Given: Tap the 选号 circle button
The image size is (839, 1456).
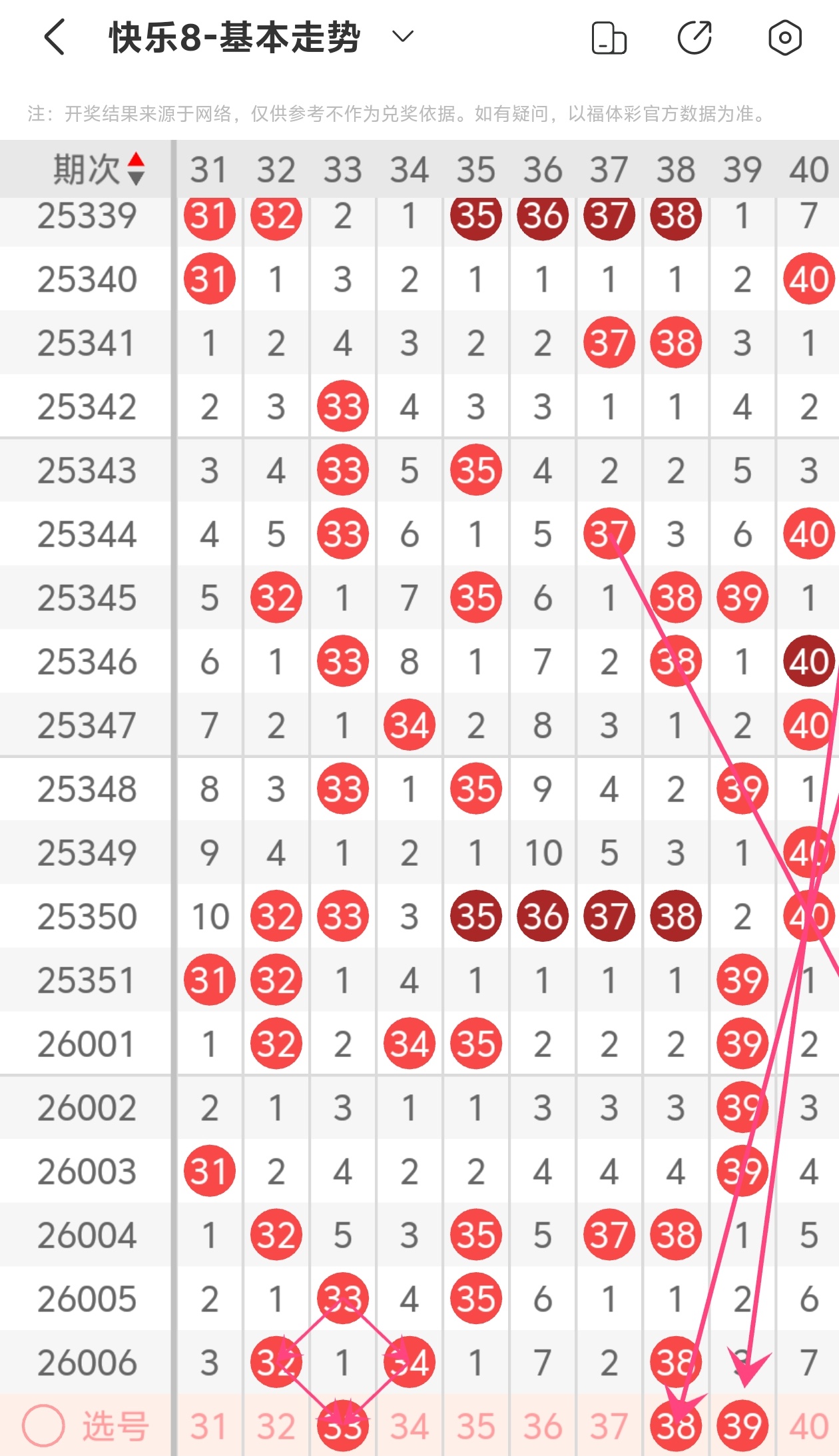Looking at the screenshot, I should [x=43, y=1426].
